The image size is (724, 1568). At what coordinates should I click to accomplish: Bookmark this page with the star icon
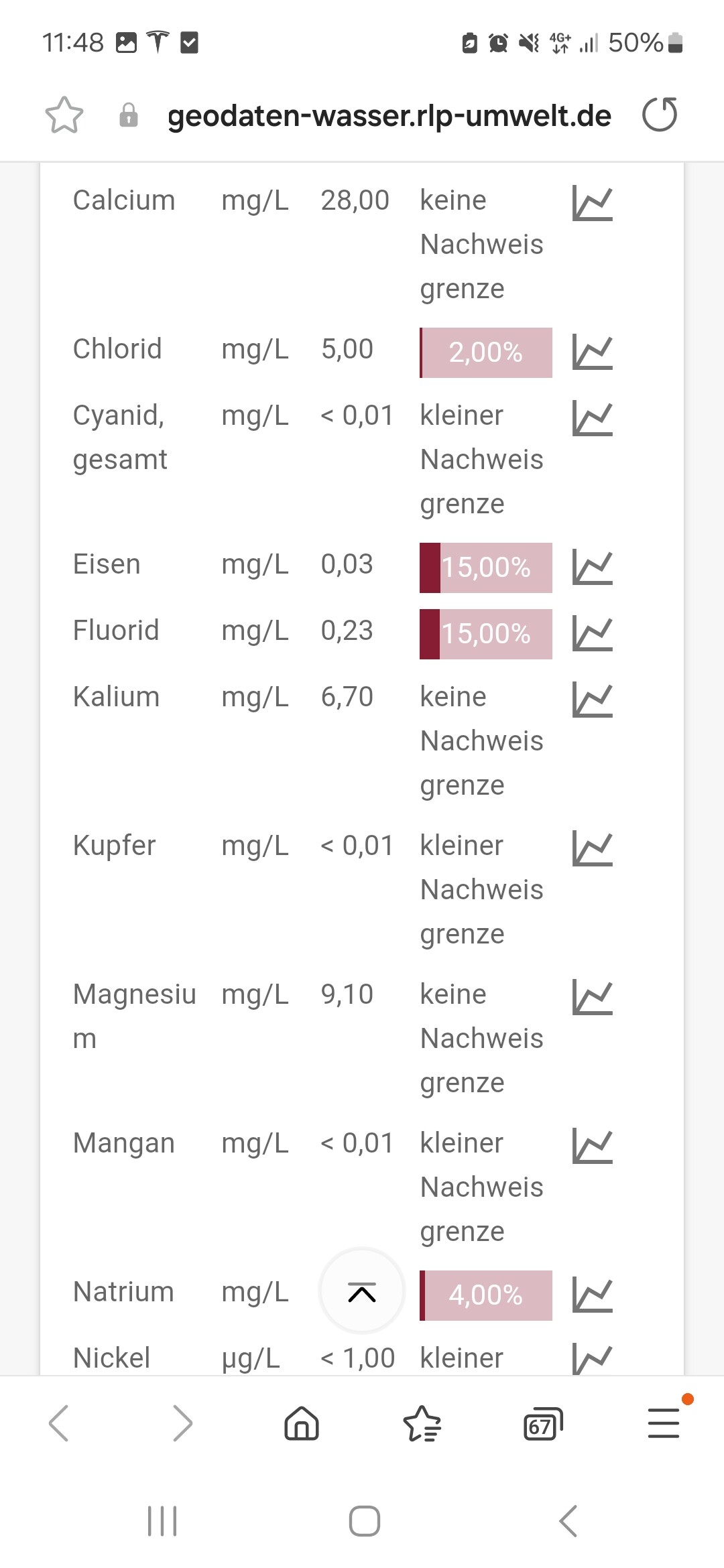click(64, 115)
